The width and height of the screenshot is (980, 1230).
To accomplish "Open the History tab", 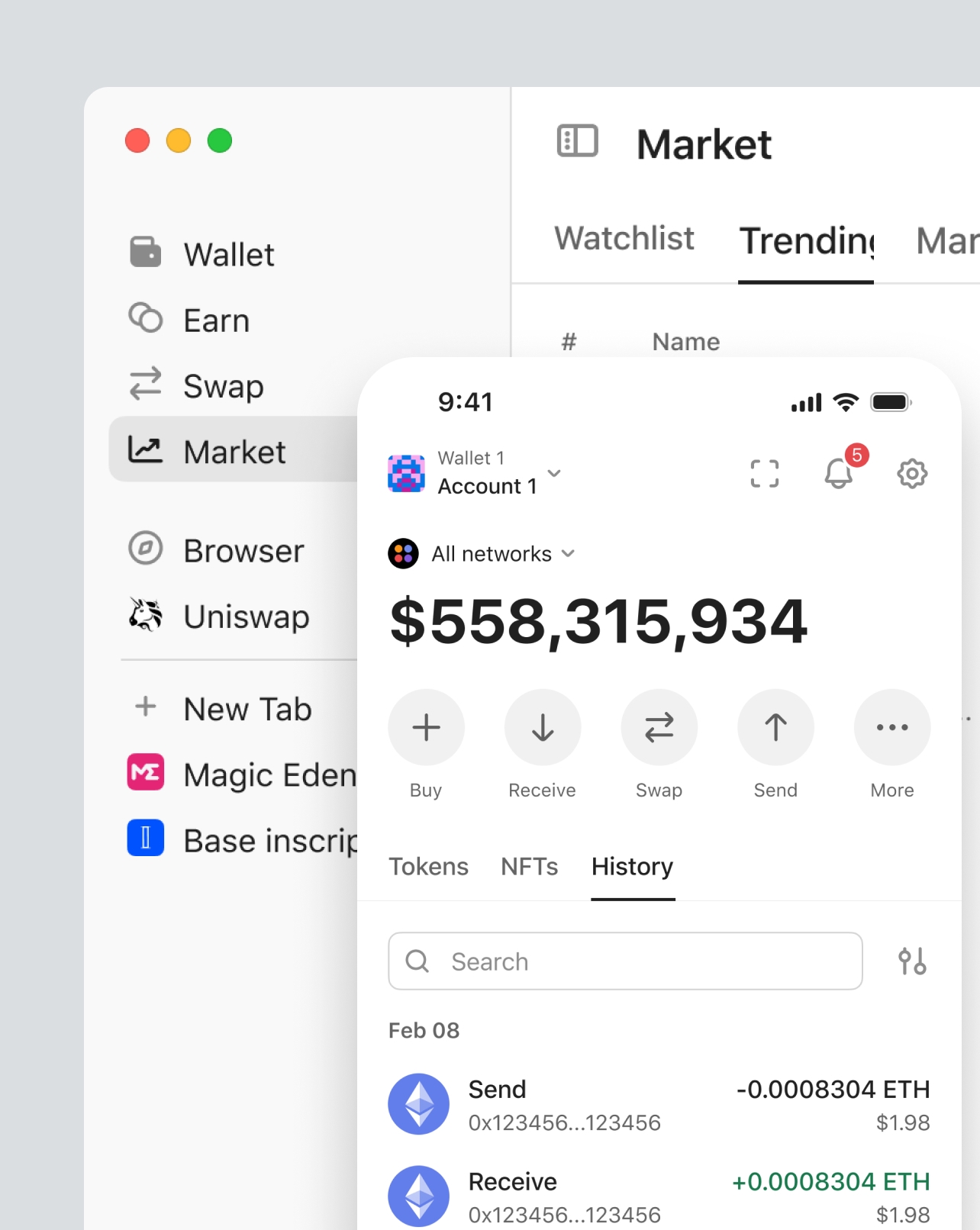I will 631,867.
